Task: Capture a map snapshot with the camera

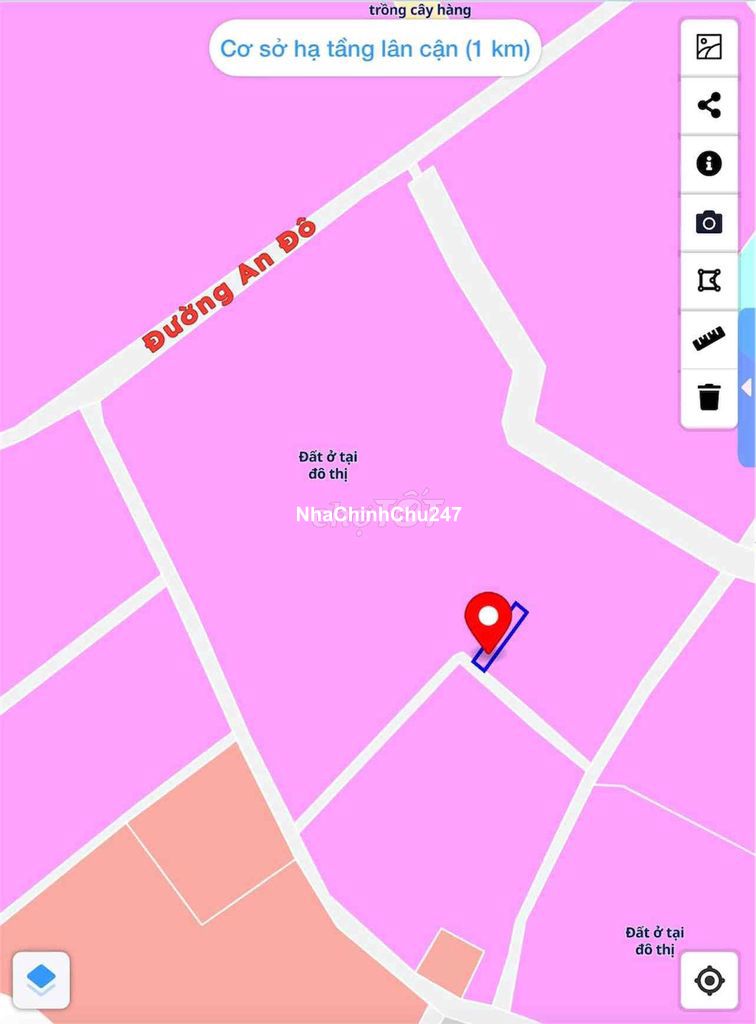Action: click(x=709, y=222)
